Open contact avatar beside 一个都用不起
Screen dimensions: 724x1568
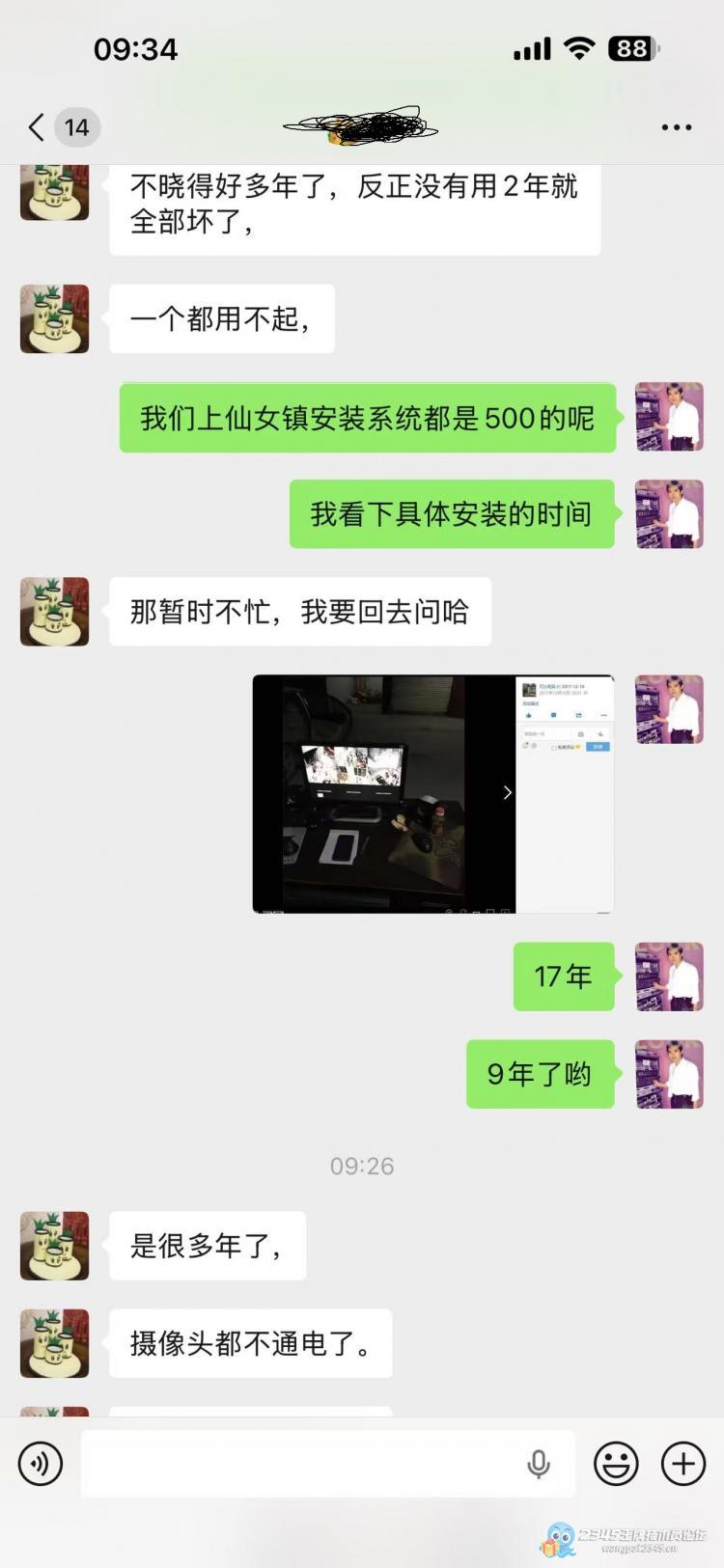point(55,318)
